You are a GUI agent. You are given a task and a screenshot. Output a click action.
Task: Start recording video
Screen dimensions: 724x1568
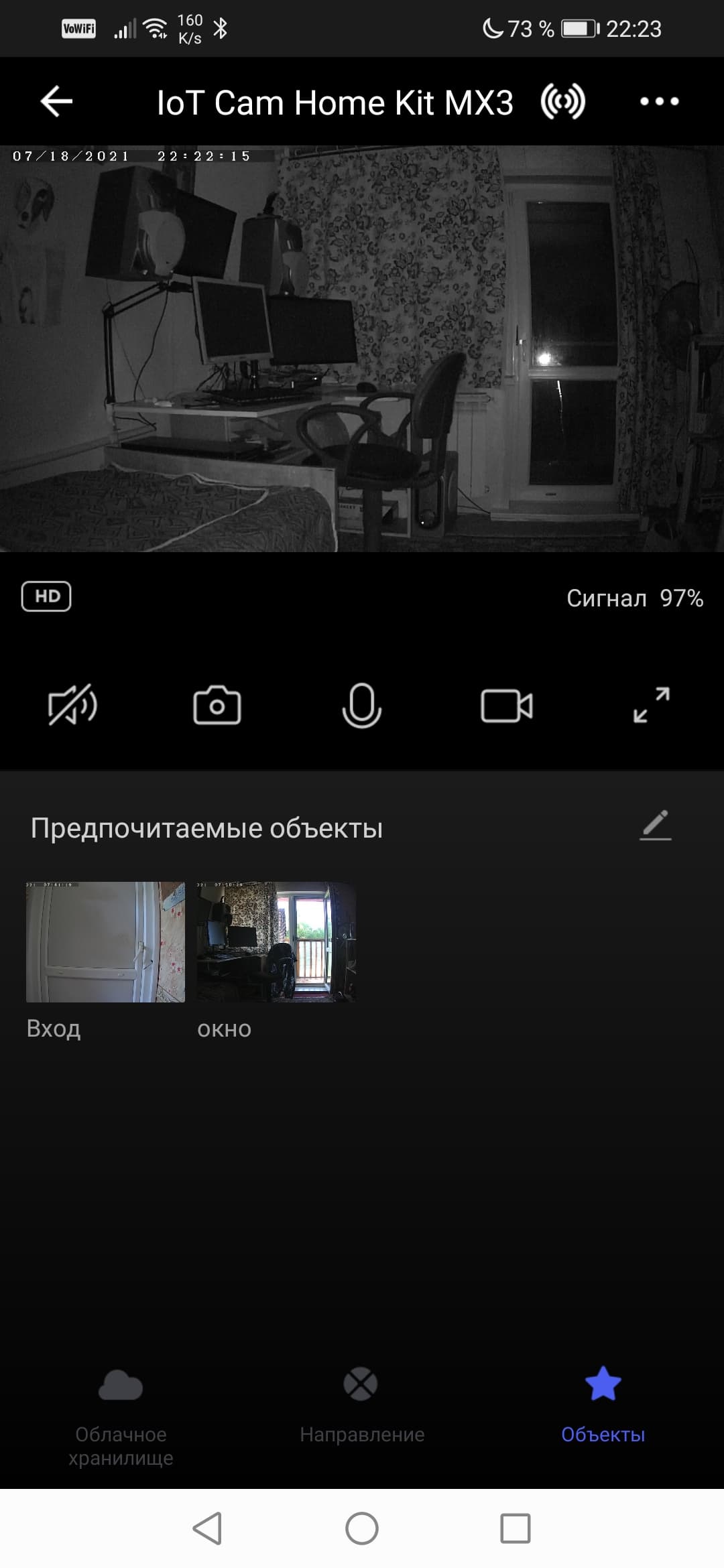pos(507,706)
